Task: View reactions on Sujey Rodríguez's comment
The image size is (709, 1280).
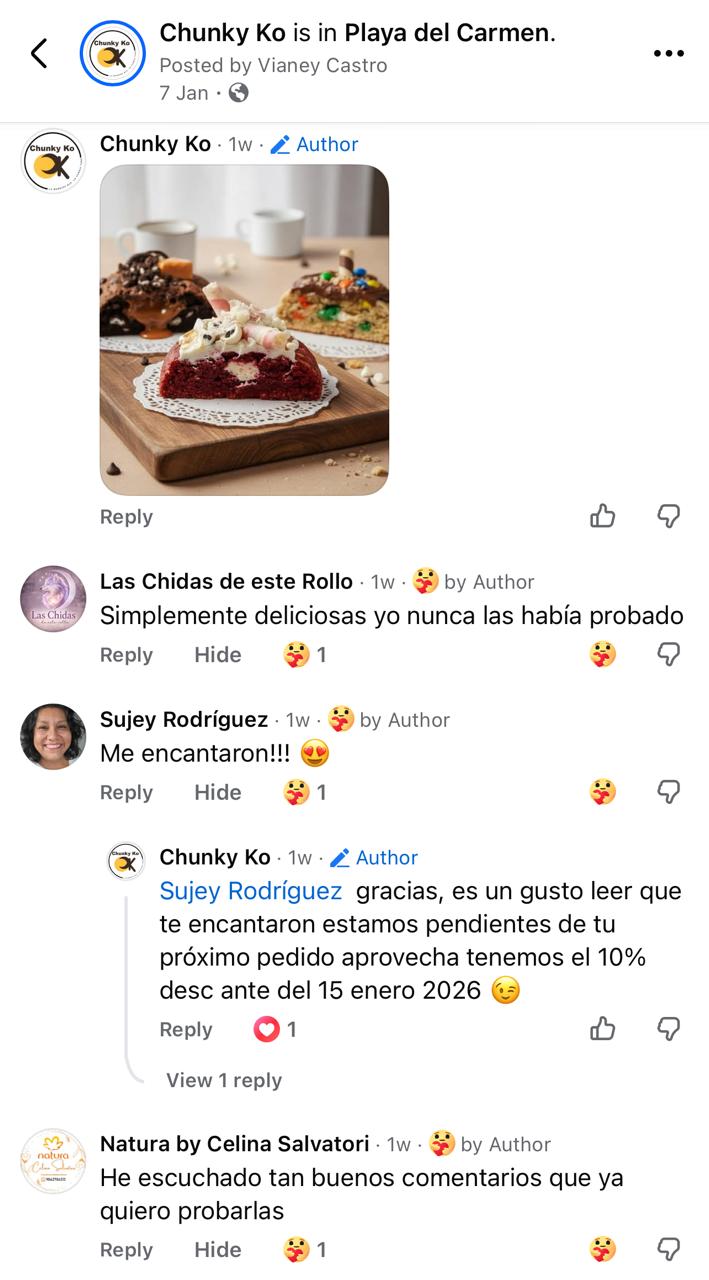Action: [x=305, y=793]
